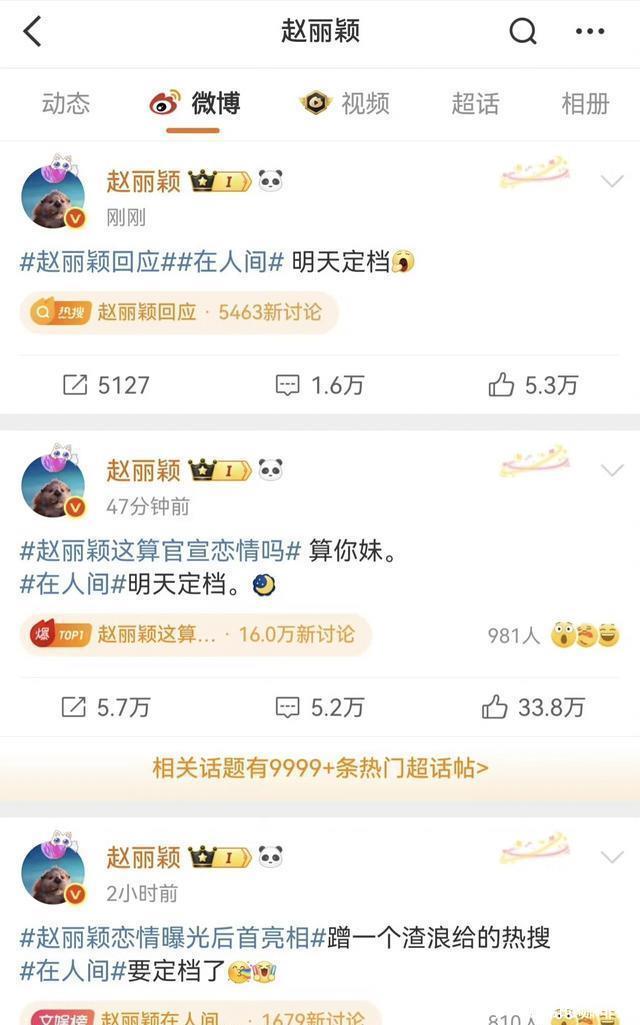
Task: Repost the post from 47分钟前
Action: point(105,707)
